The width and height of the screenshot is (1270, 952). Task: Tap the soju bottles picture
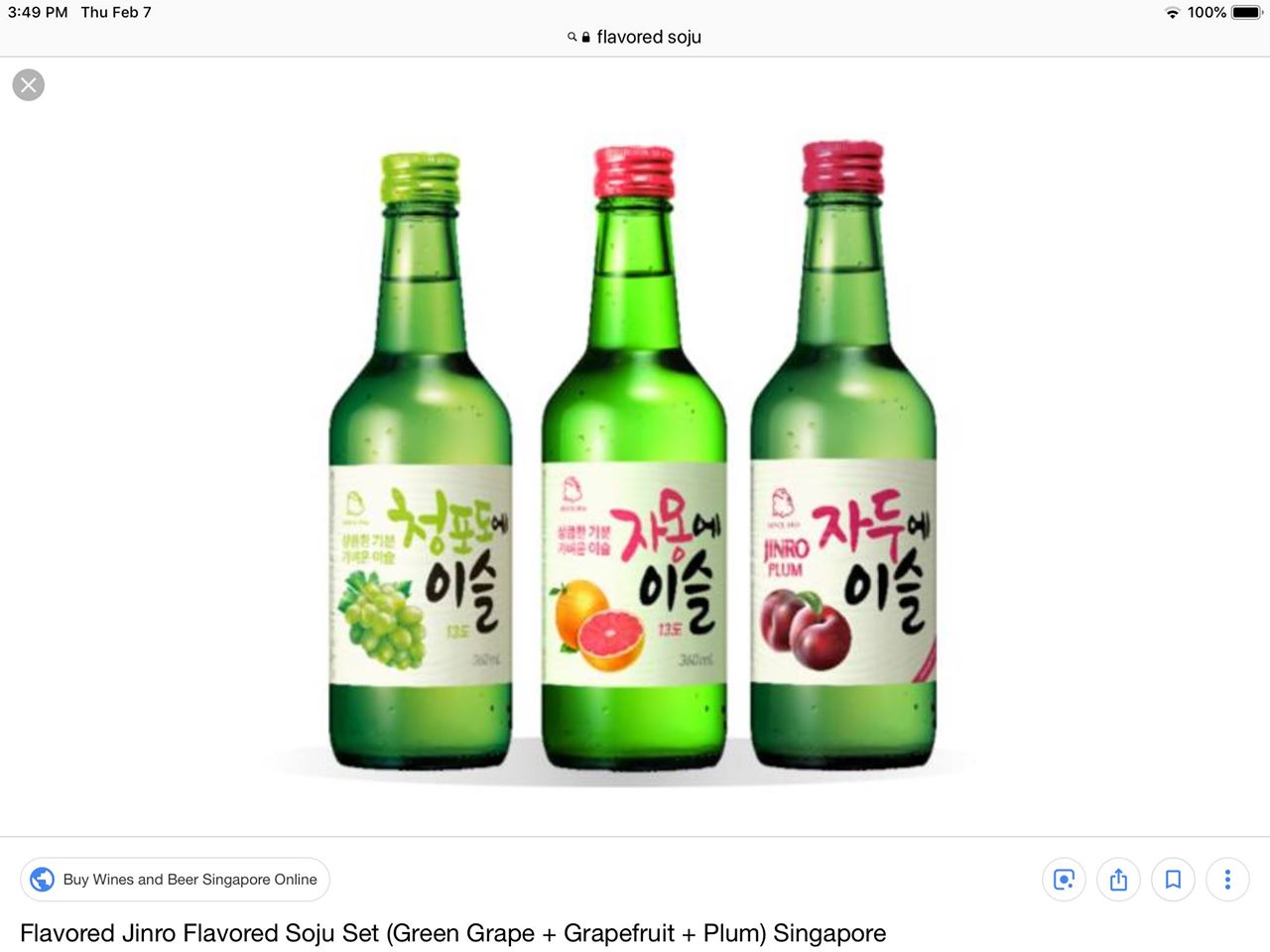point(633,456)
